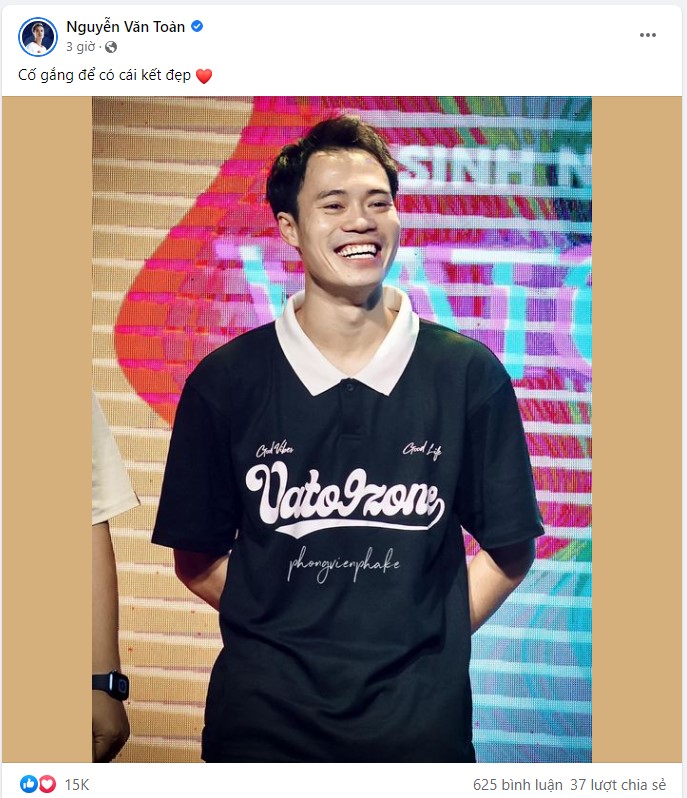View the 37 lượt chia sẻ shares
This screenshot has height=798, width=687.
pyautogui.click(x=618, y=784)
